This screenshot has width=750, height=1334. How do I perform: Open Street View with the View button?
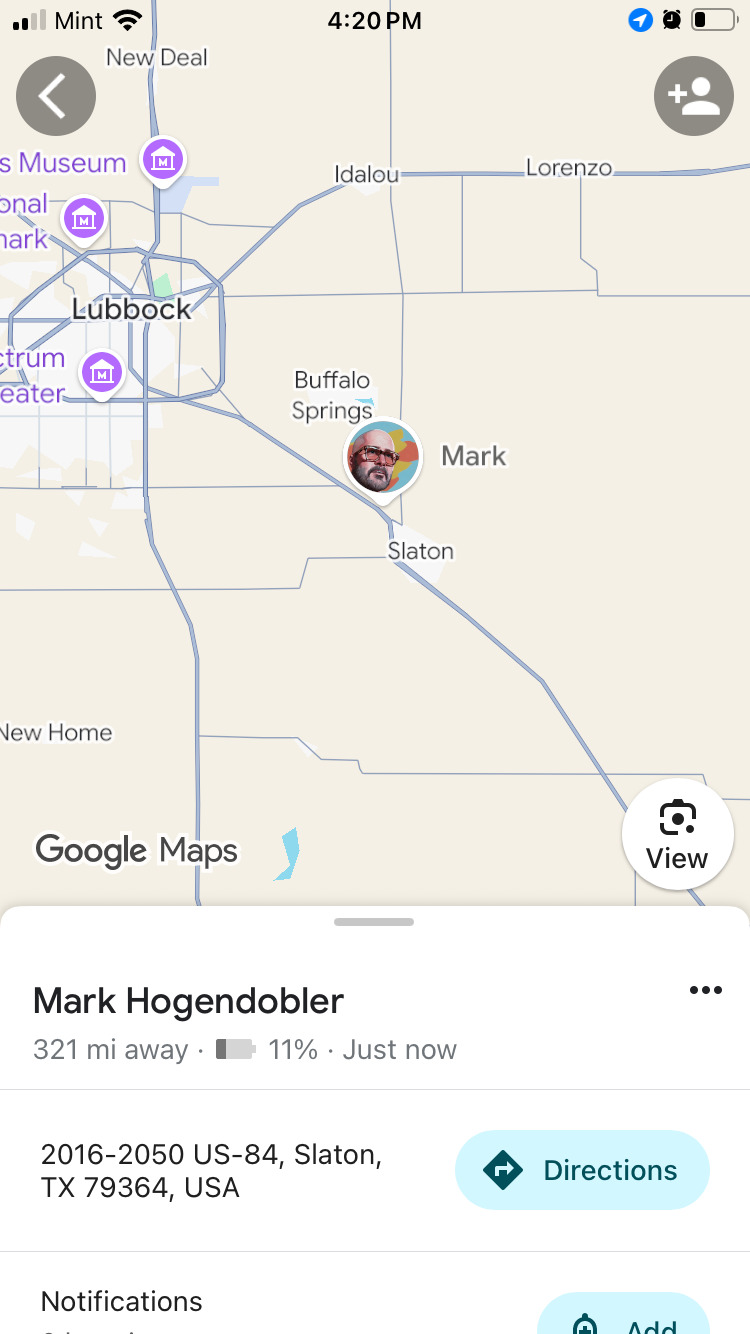tap(676, 834)
